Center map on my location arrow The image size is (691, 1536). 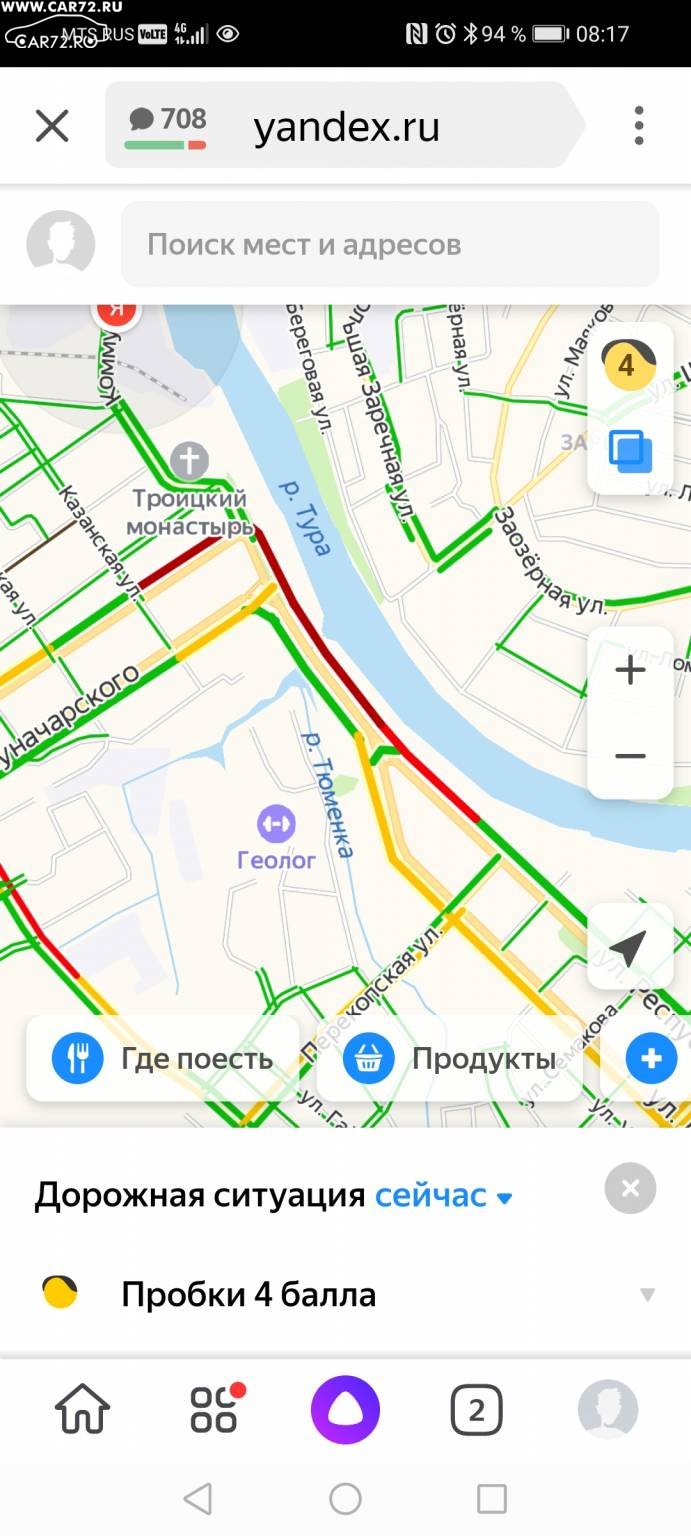click(x=630, y=947)
